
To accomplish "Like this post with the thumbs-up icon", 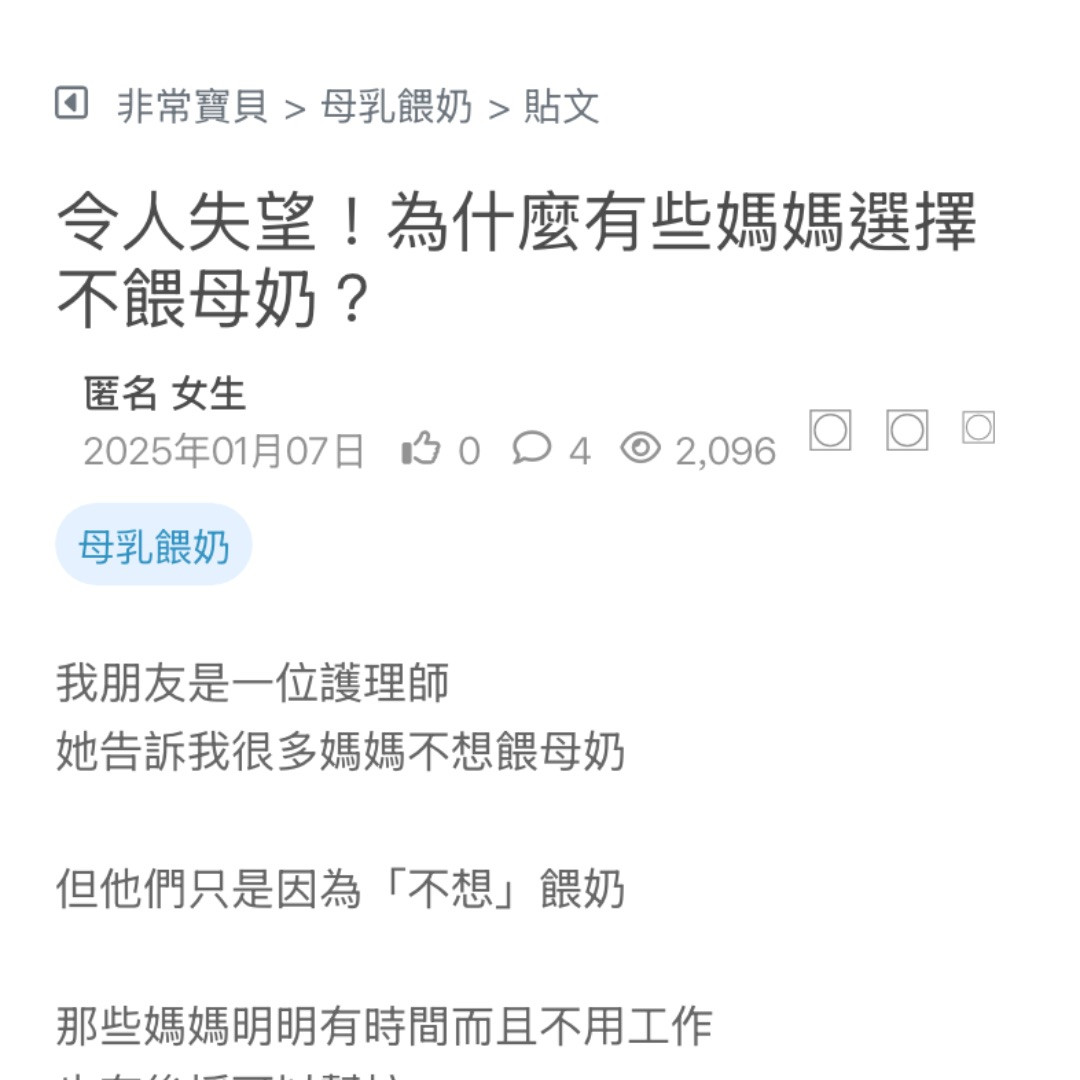I will [x=421, y=450].
